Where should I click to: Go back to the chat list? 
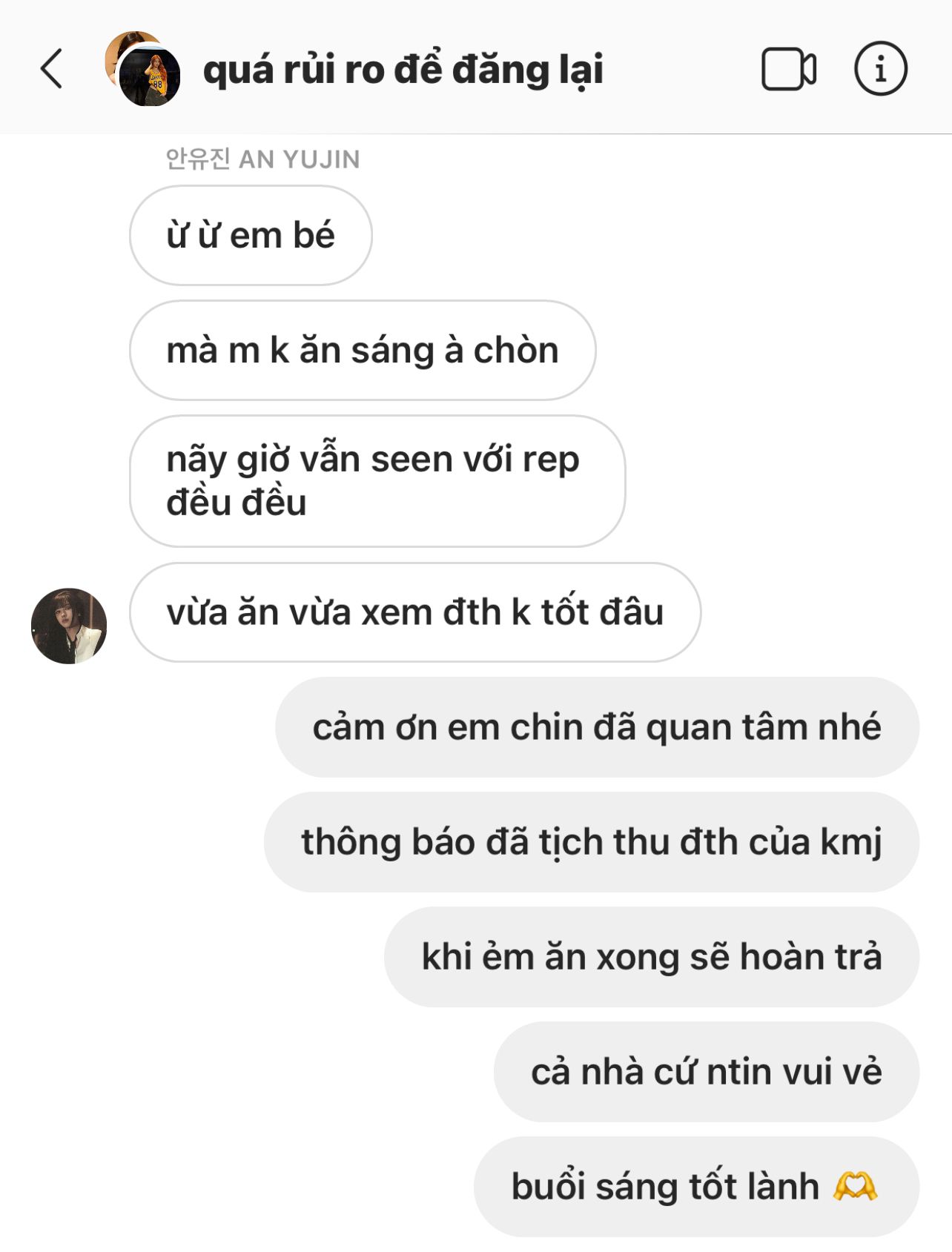pos(52,69)
